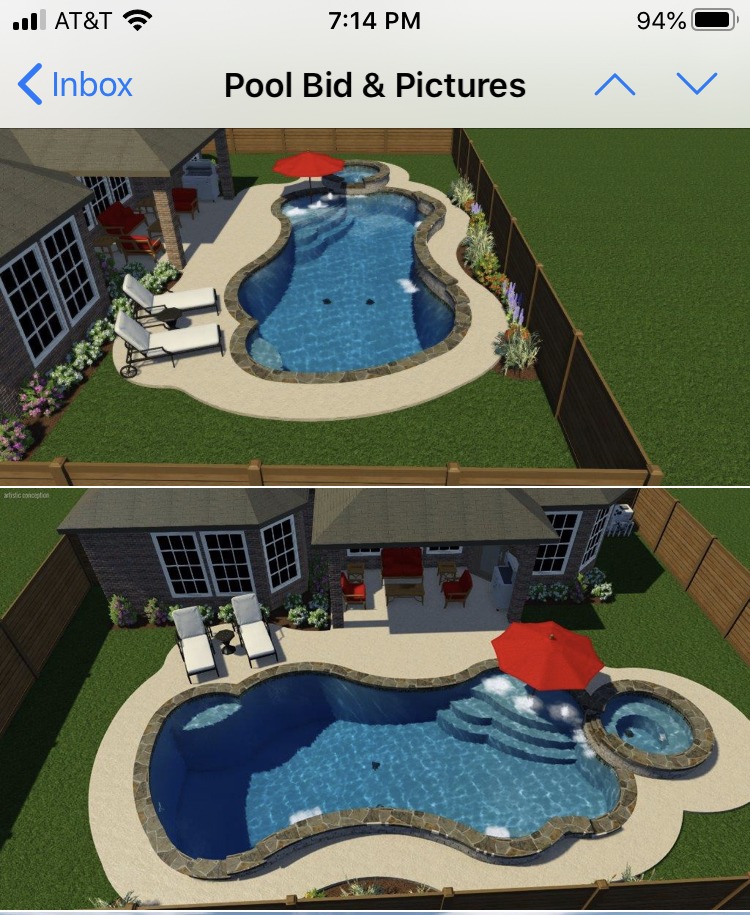The height and width of the screenshot is (915, 750).
Task: Open the next message with down arrow
Action: [697, 85]
